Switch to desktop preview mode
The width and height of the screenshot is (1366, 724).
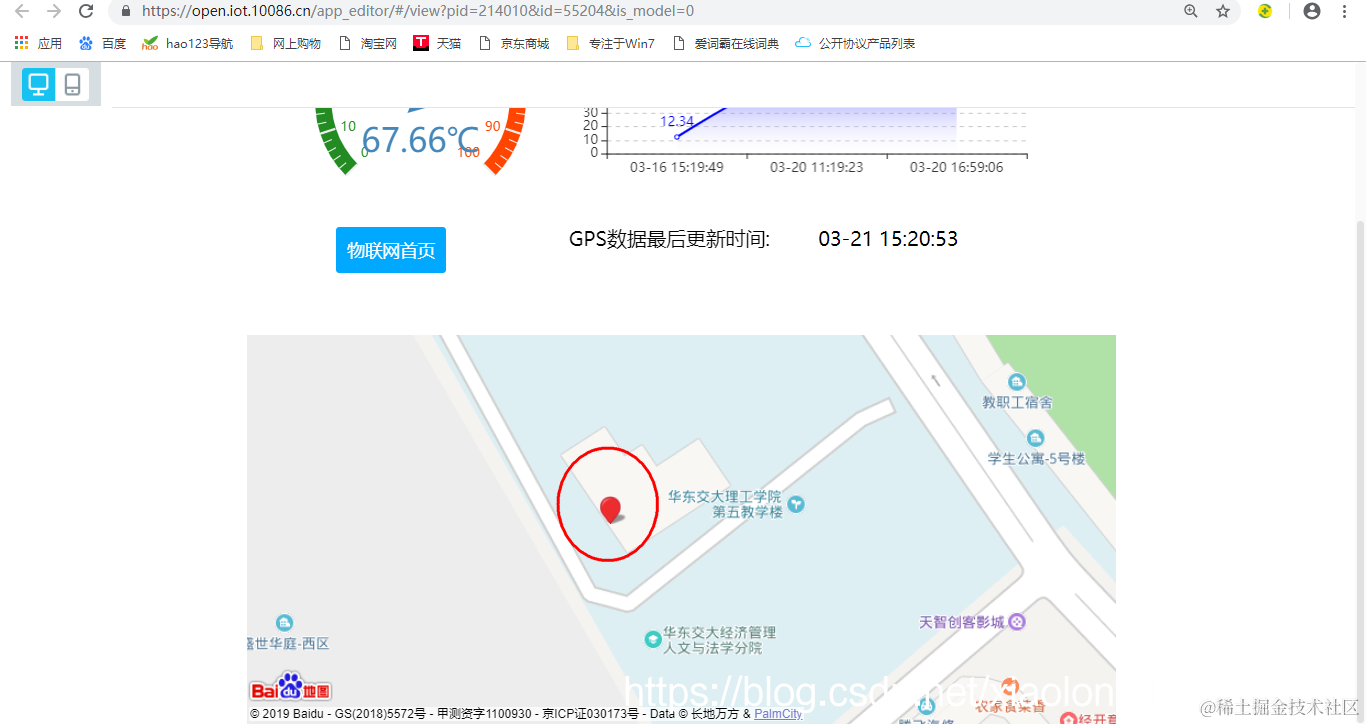[39, 85]
